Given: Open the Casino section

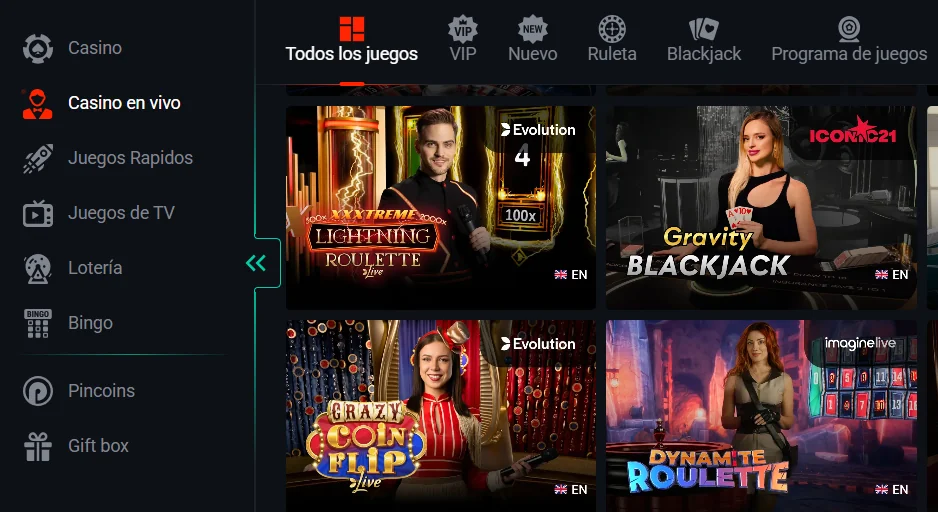Looking at the screenshot, I should 94,48.
